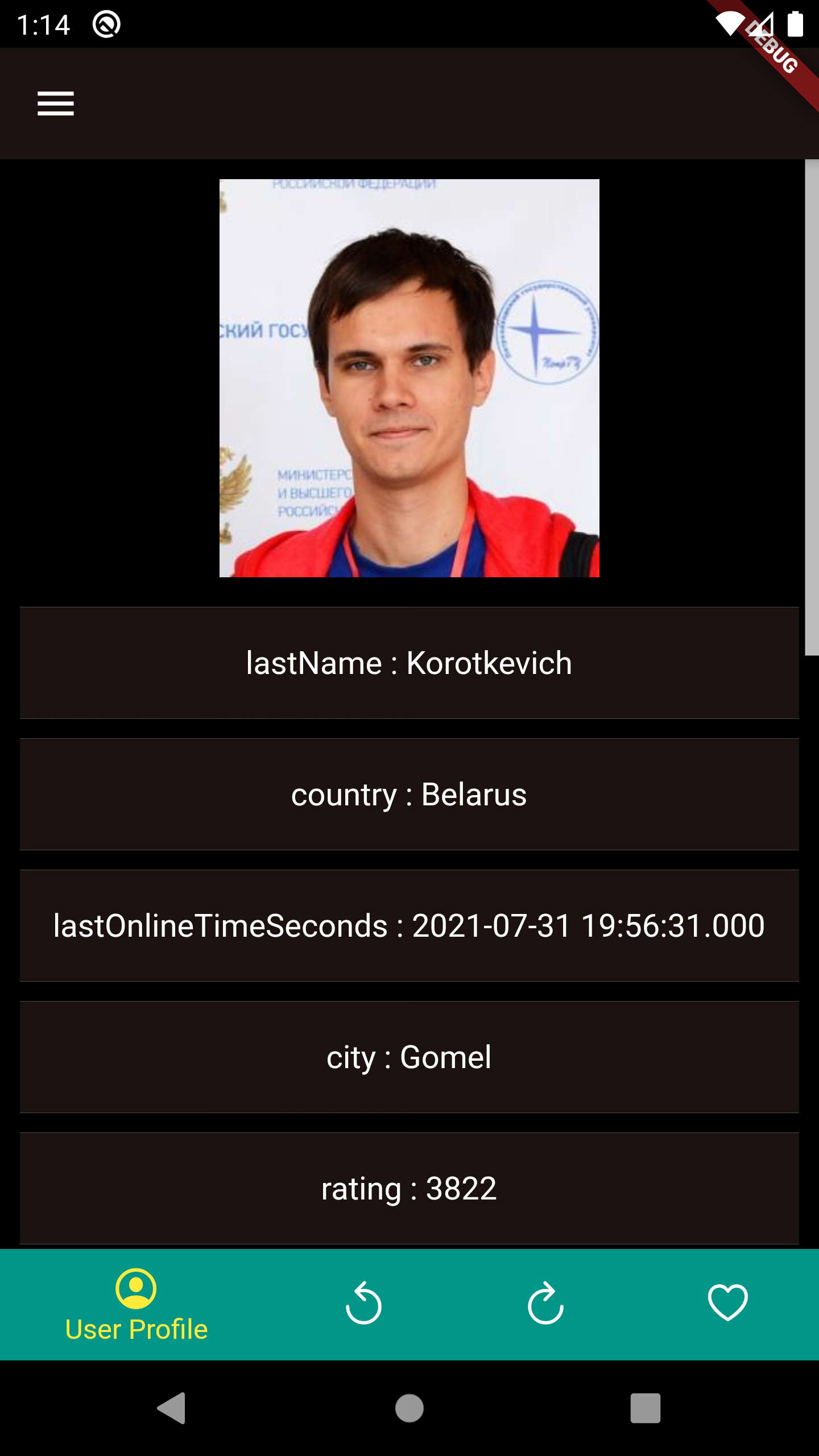Screen dimensions: 819x1456
Task: Go back using the system back button
Action: coord(172,1408)
